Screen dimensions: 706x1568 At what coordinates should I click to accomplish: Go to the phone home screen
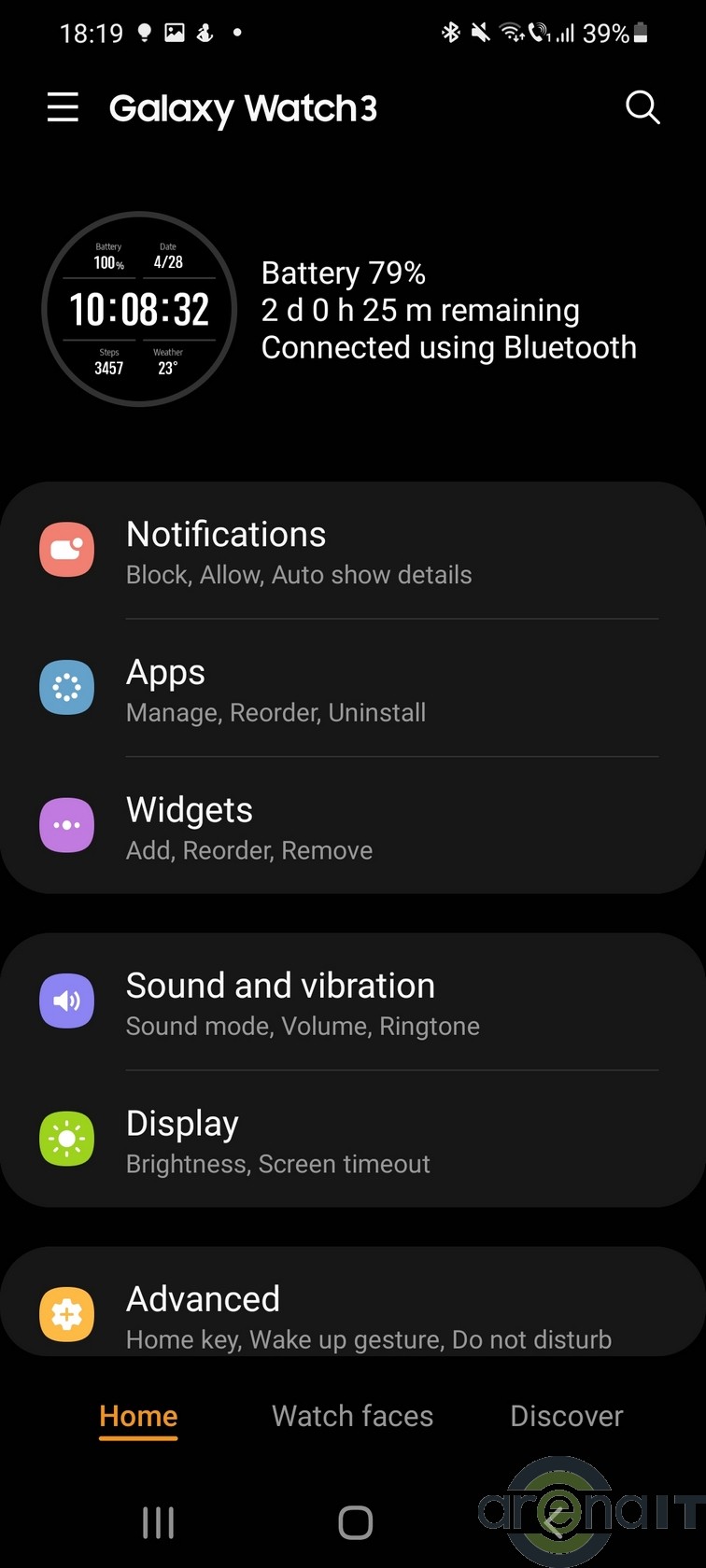click(x=355, y=1522)
